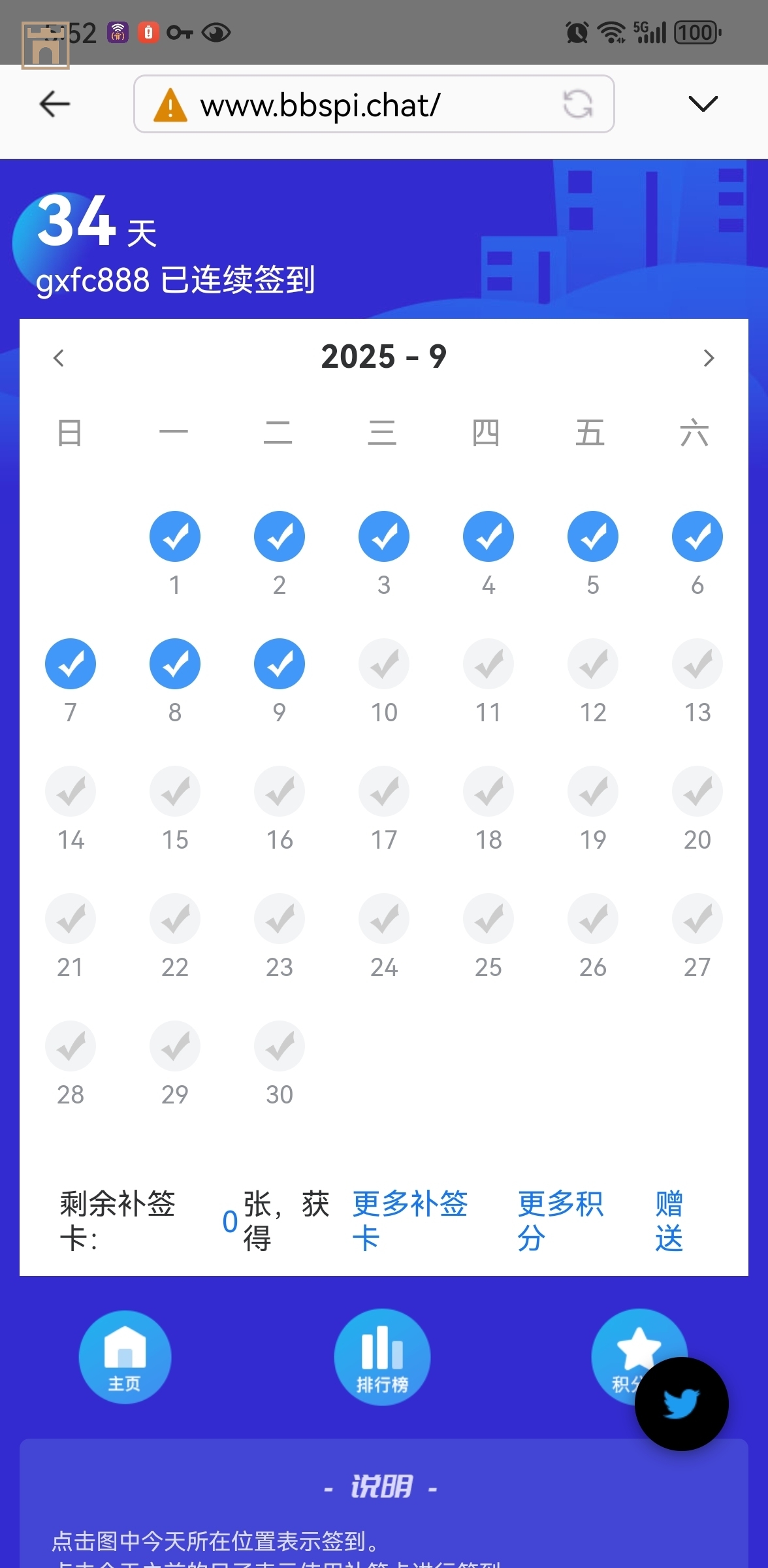Screen dimensions: 768x1568
Task: Open 赠送 link
Action: tap(669, 1220)
